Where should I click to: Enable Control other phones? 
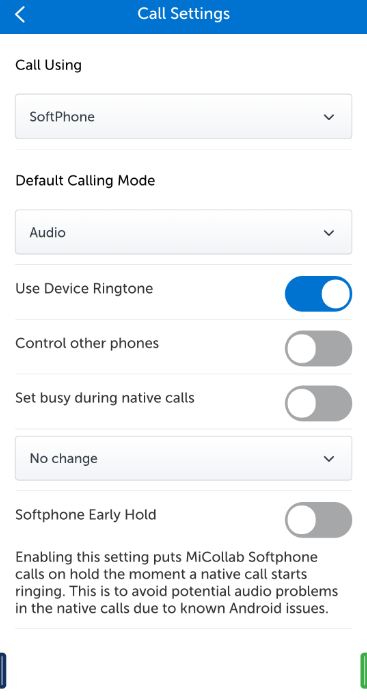click(x=318, y=348)
